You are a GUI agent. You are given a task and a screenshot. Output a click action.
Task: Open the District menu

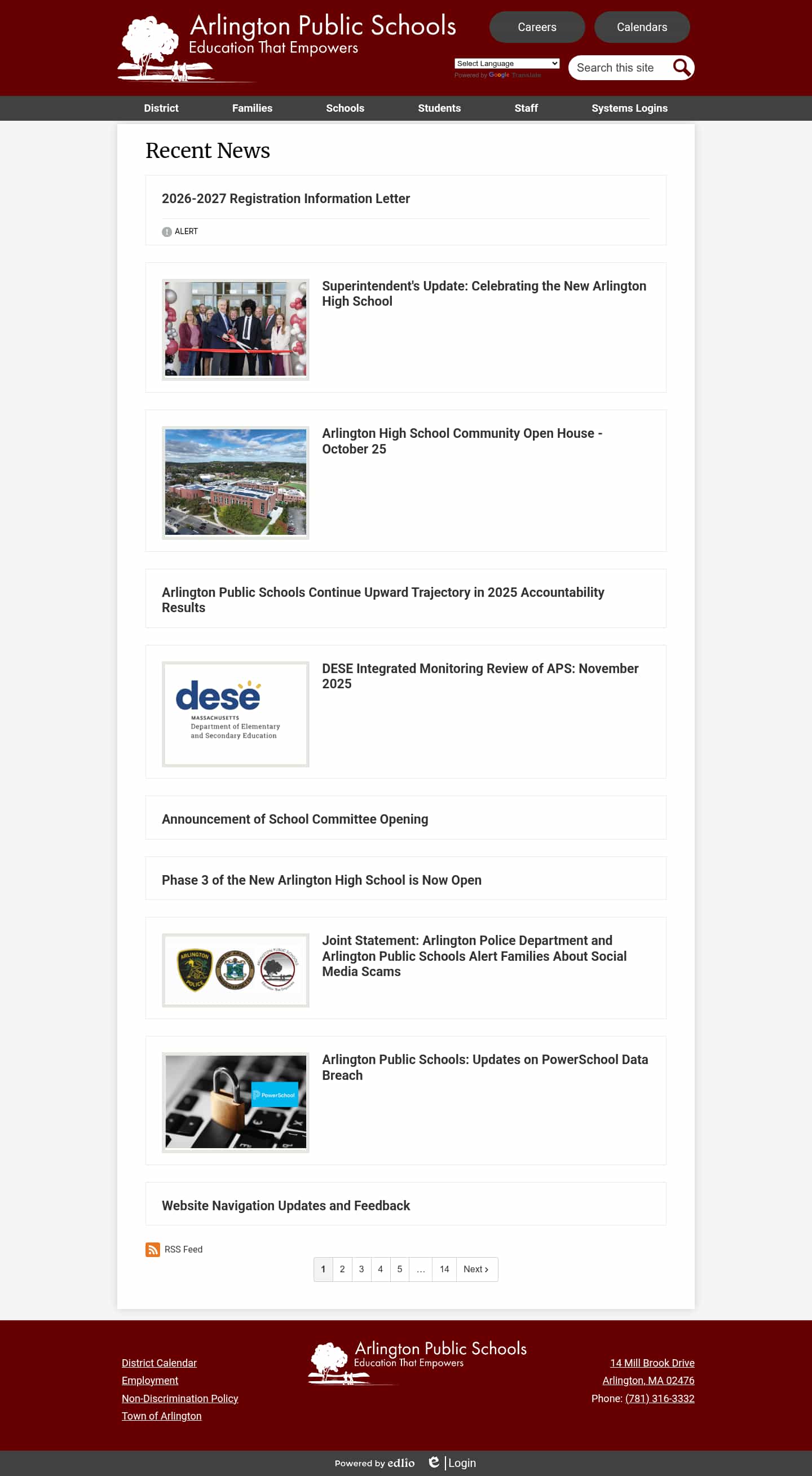coord(161,108)
